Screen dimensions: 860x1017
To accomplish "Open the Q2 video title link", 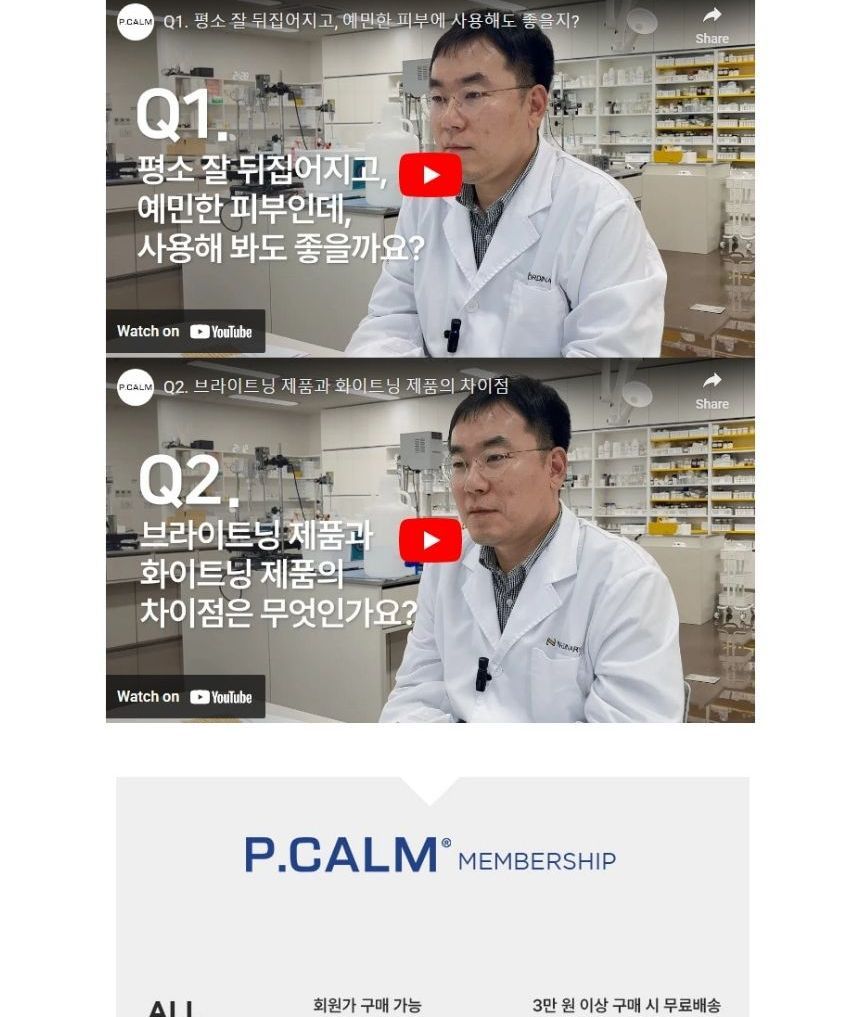I will [x=336, y=387].
